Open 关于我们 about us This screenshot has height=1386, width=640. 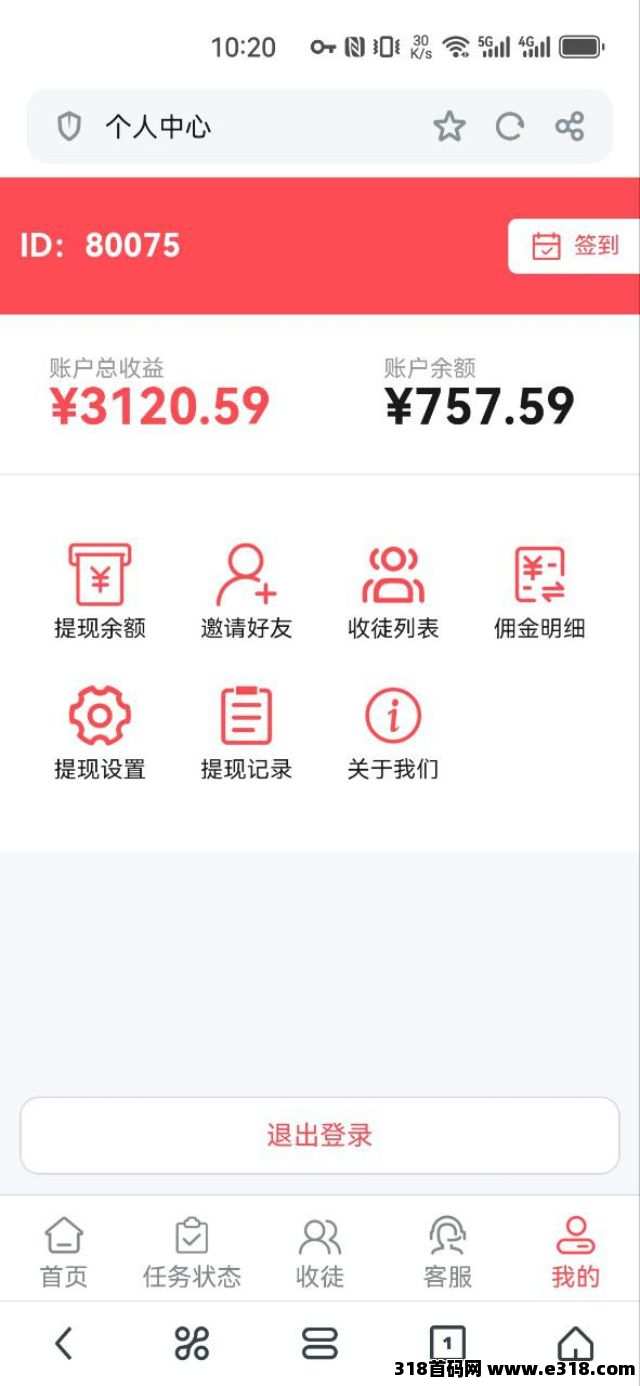[x=393, y=732]
